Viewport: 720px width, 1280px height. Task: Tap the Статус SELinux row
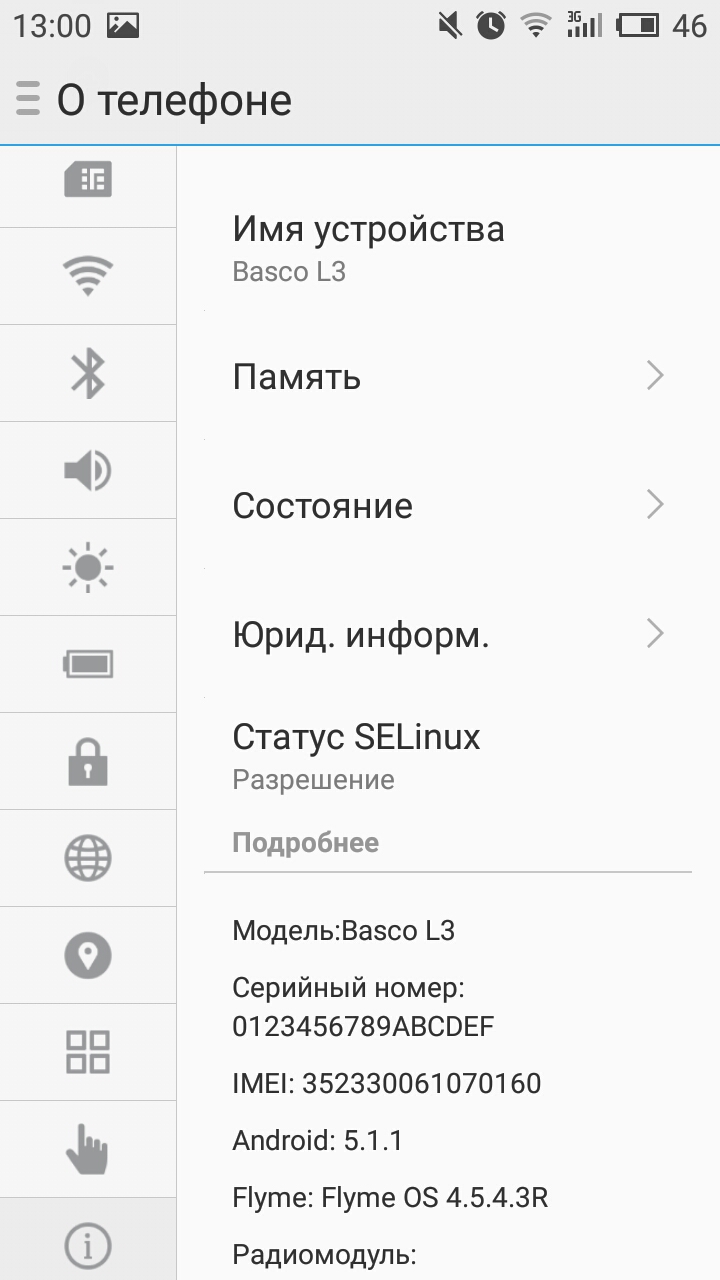448,756
